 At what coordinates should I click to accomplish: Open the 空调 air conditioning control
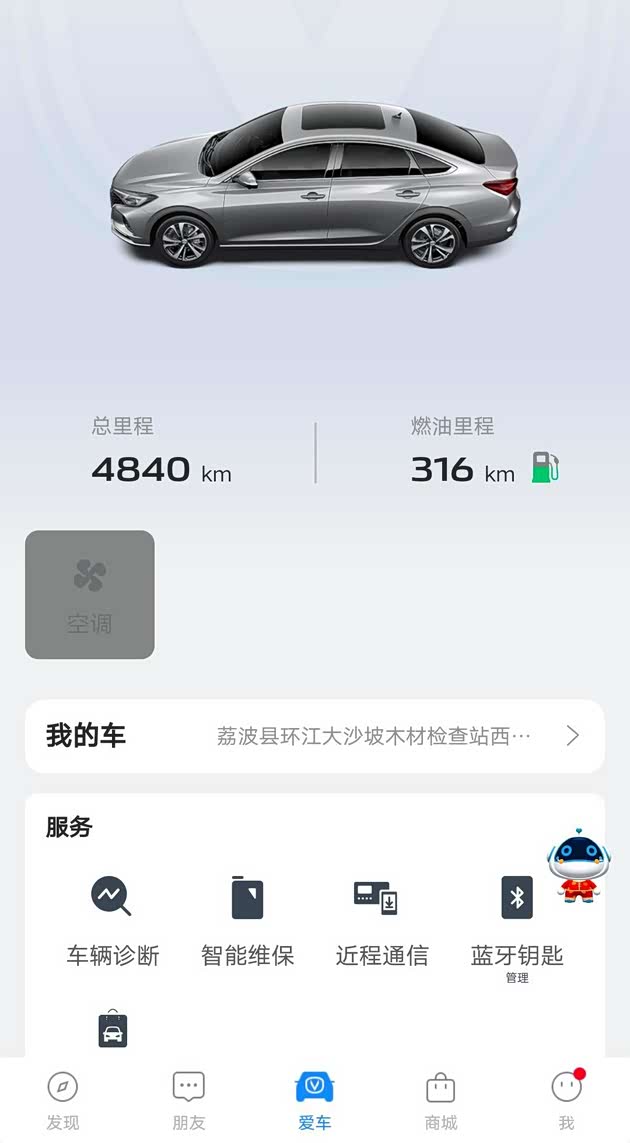point(90,595)
